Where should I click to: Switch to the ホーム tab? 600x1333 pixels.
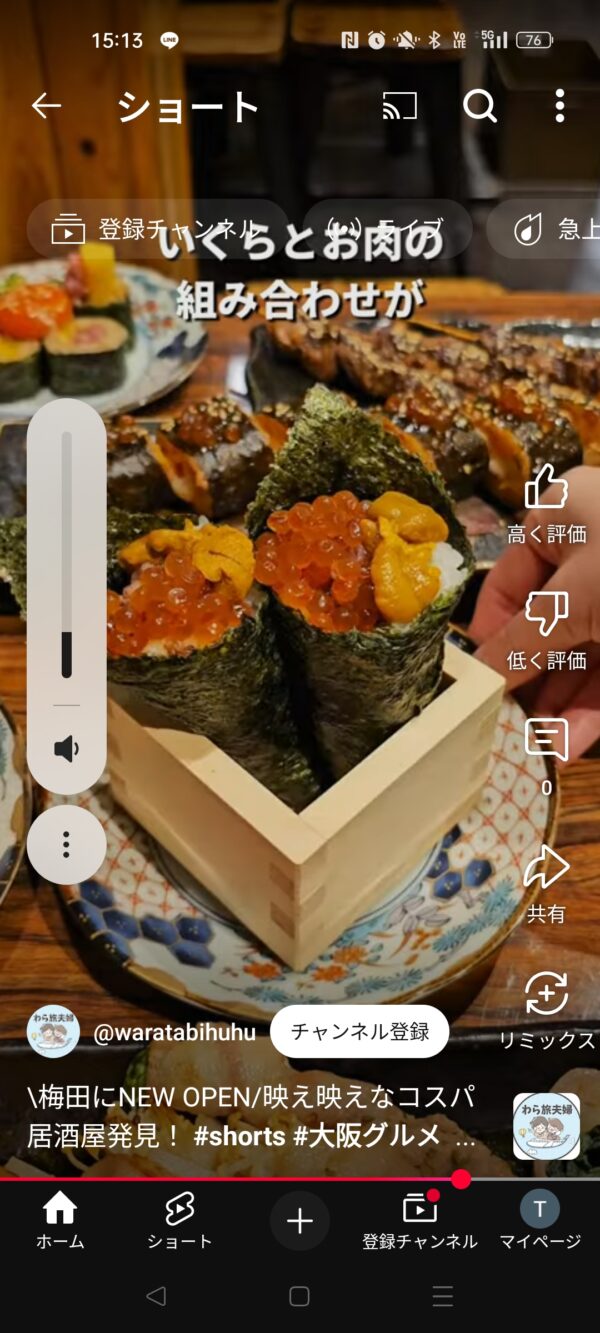pyautogui.click(x=60, y=1221)
